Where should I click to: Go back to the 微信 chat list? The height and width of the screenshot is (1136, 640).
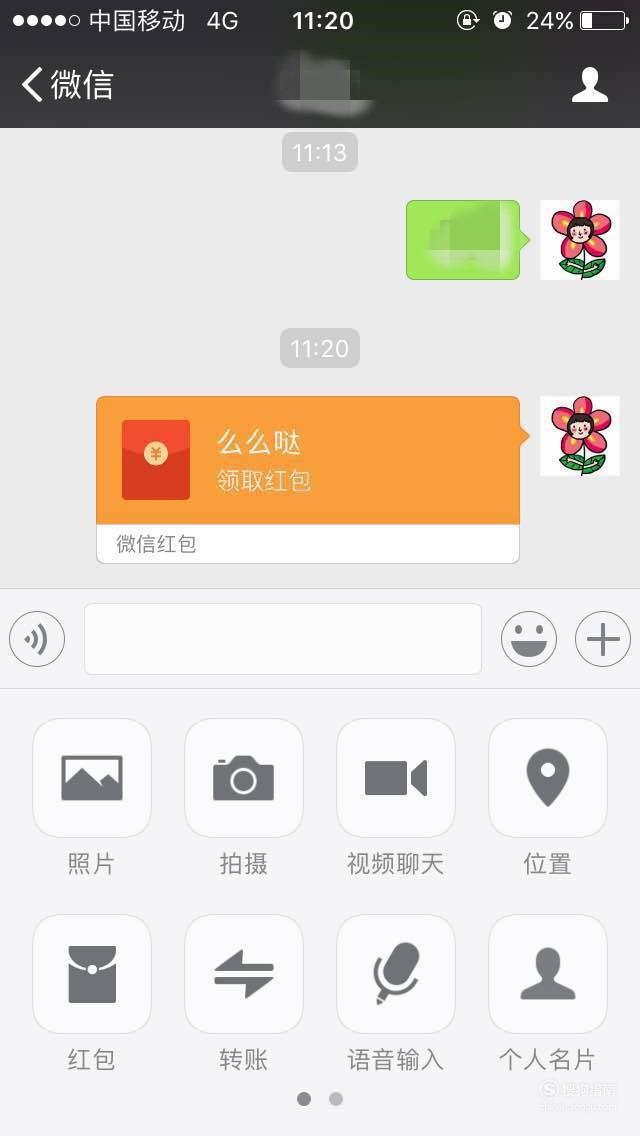[67, 85]
